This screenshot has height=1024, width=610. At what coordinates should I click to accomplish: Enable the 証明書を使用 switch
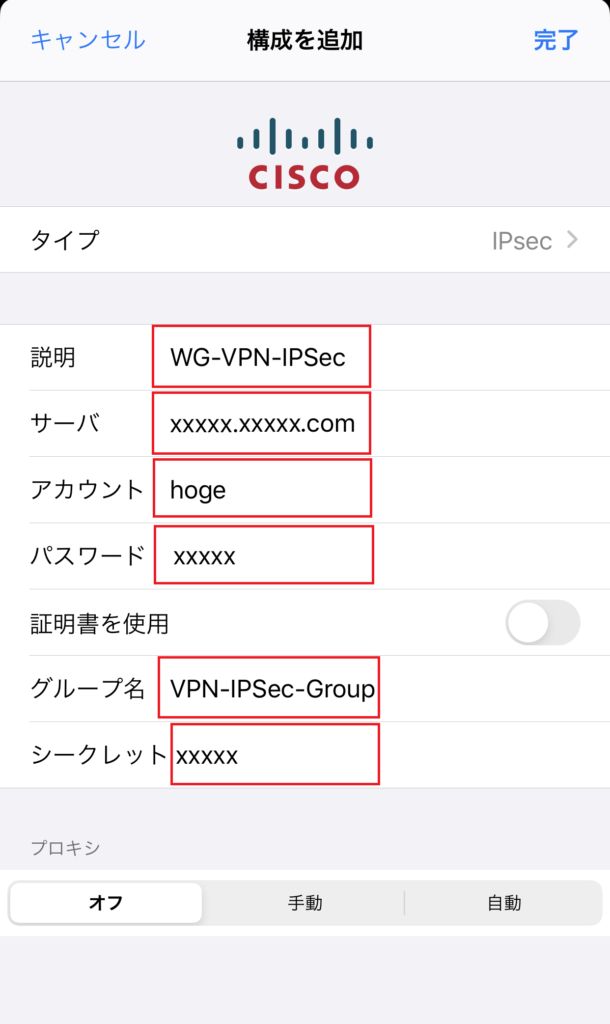coord(543,622)
